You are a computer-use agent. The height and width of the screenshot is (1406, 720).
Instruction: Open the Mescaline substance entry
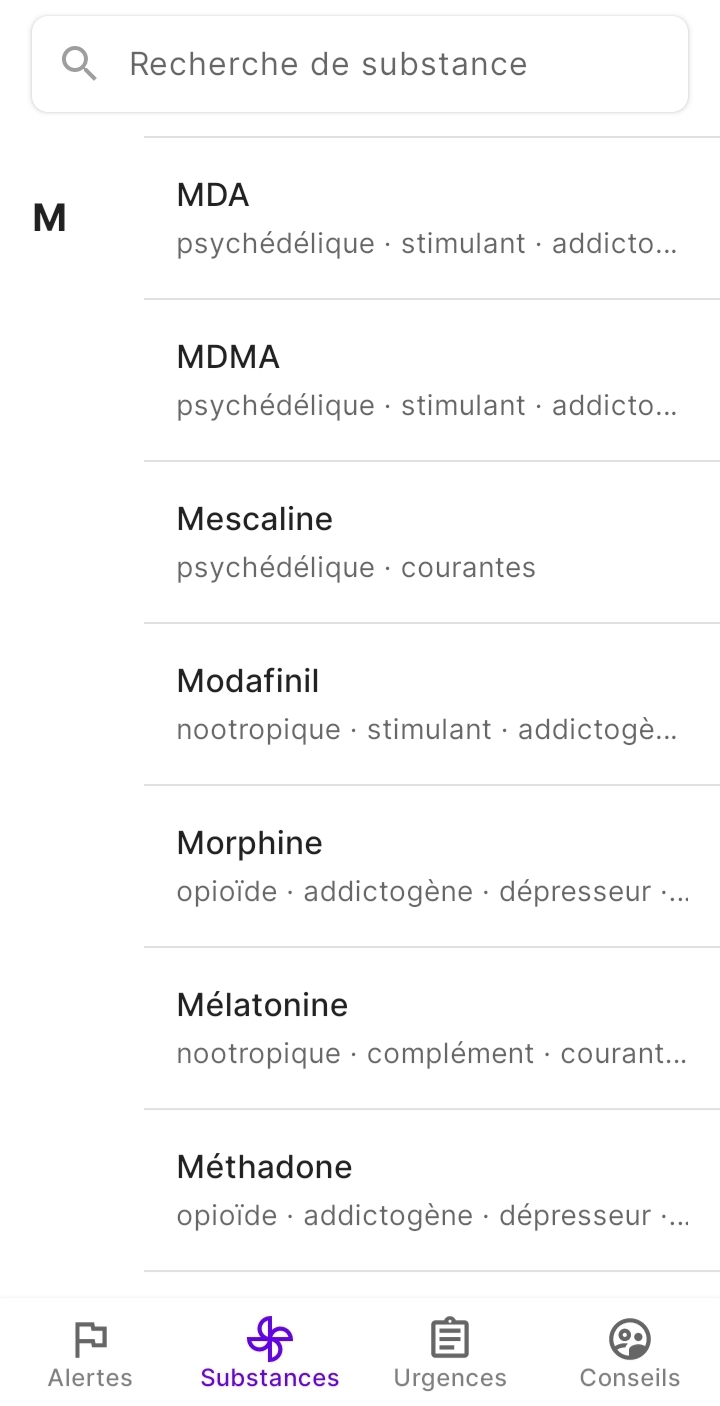coord(400,540)
